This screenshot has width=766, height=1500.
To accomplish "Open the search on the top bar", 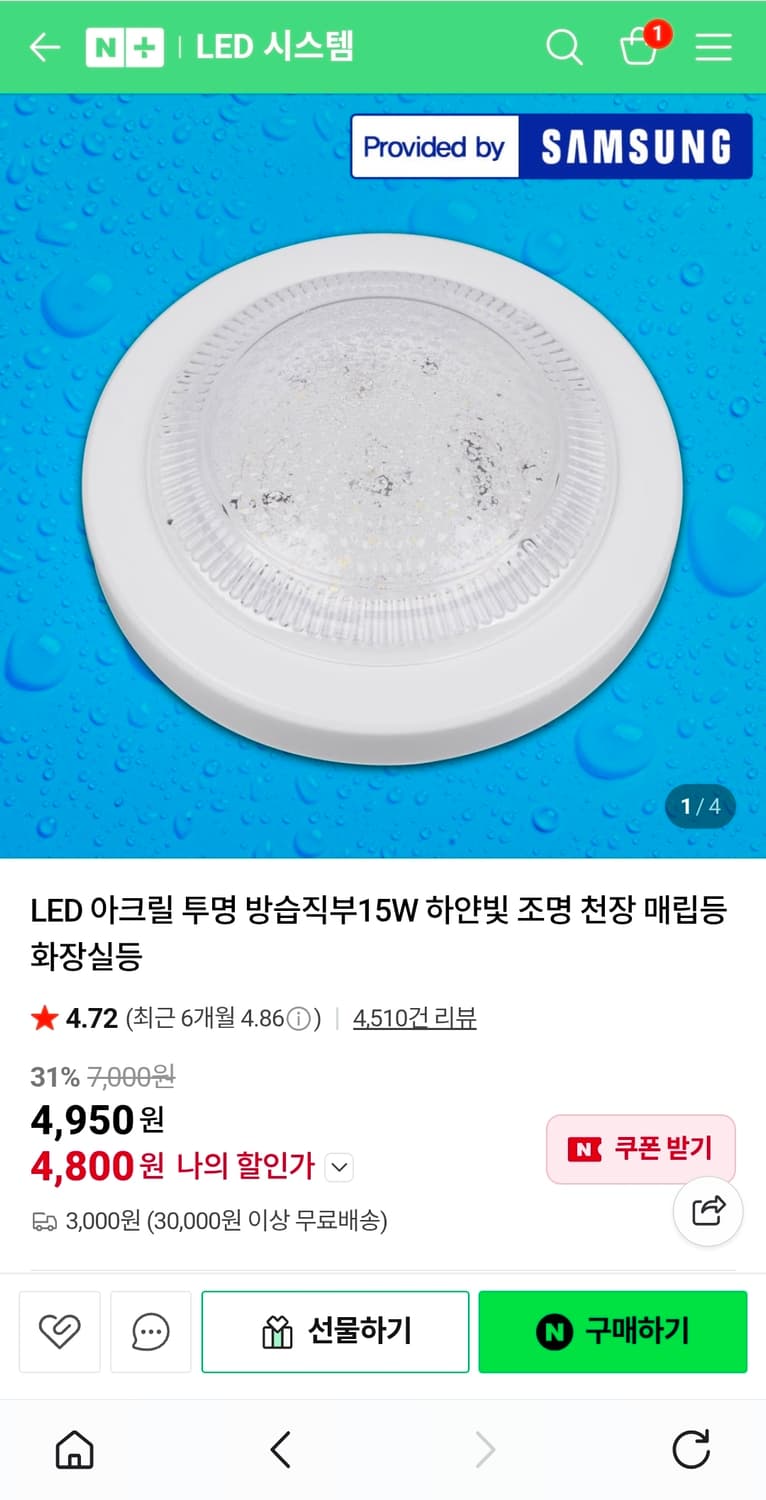I will click(x=565, y=47).
